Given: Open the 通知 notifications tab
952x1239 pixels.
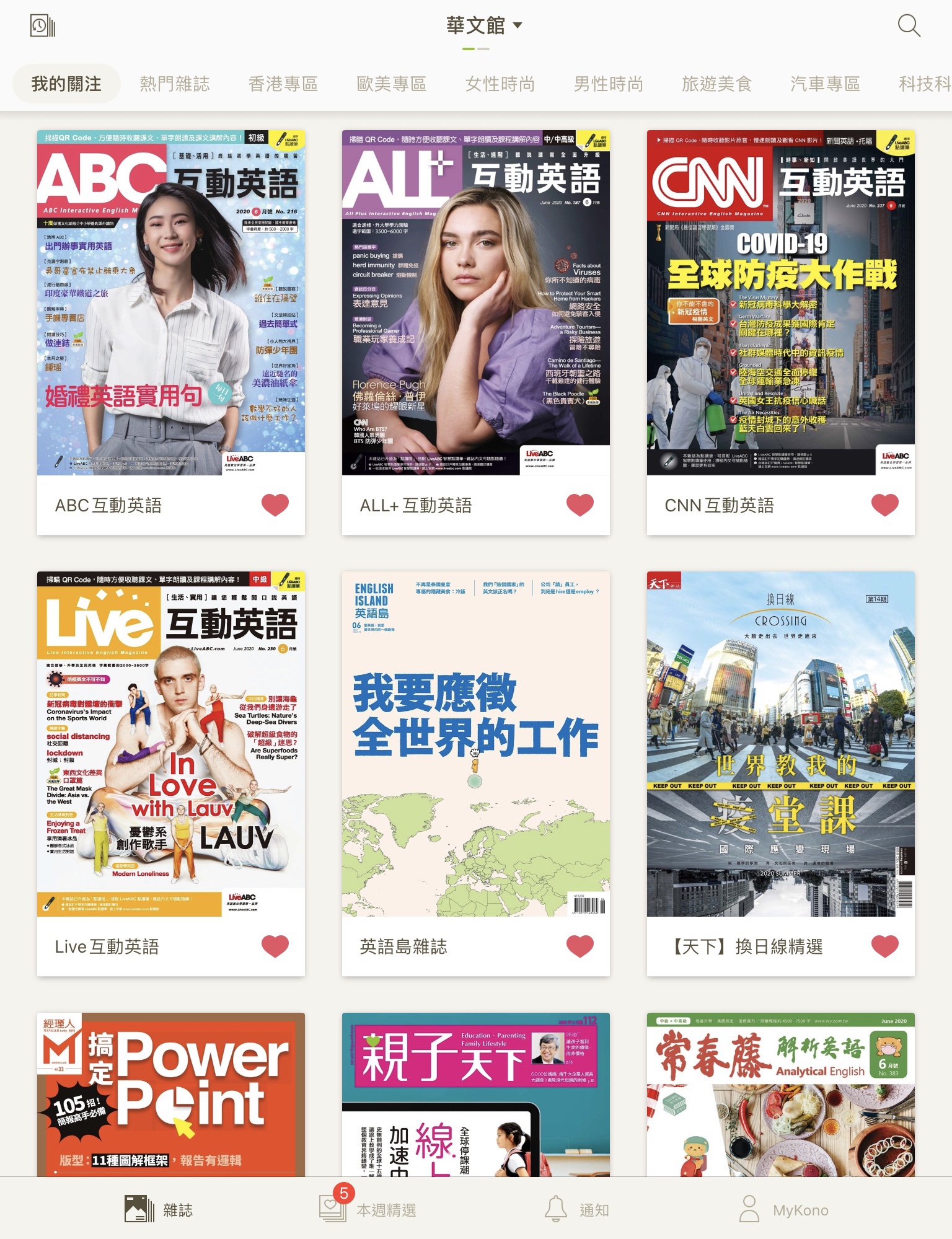Looking at the screenshot, I should click(576, 1209).
